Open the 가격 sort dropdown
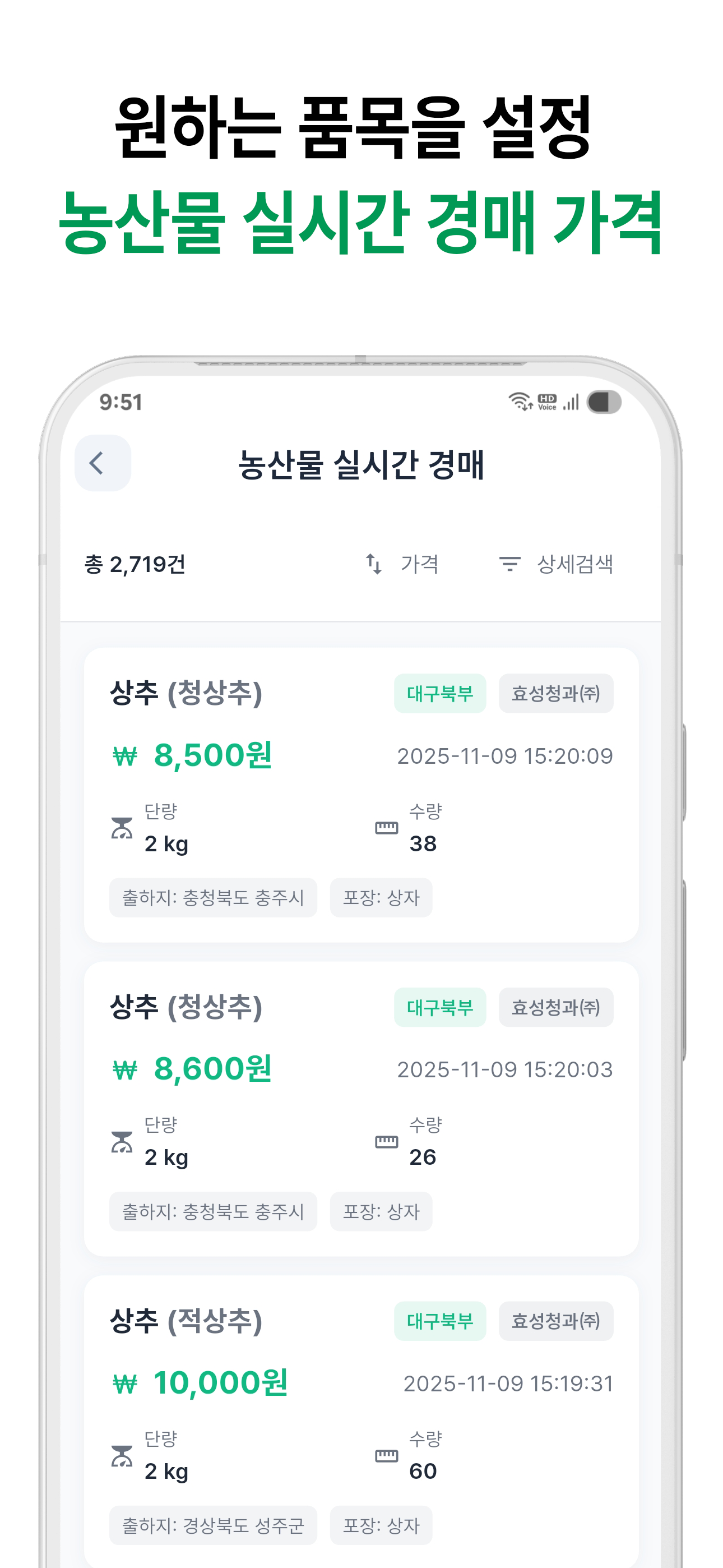This screenshot has width=723, height=1568. (419, 563)
